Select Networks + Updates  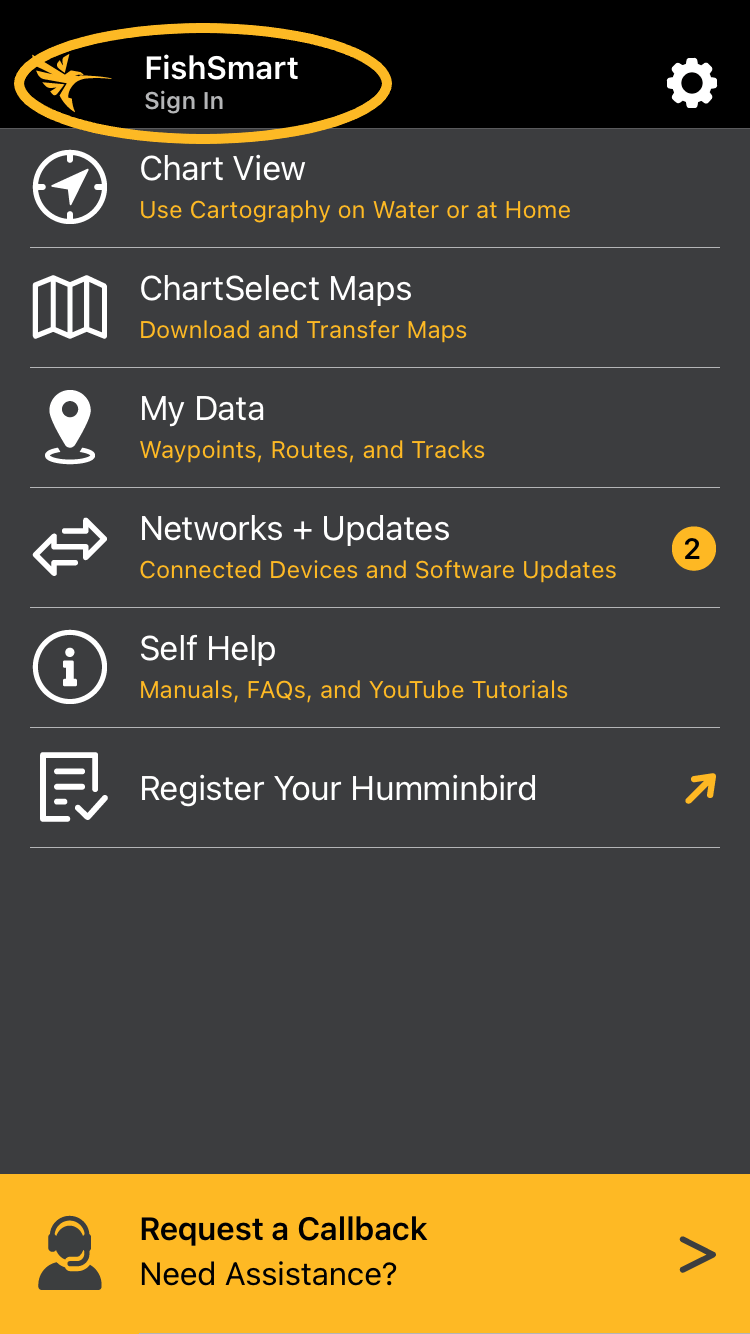click(x=377, y=548)
